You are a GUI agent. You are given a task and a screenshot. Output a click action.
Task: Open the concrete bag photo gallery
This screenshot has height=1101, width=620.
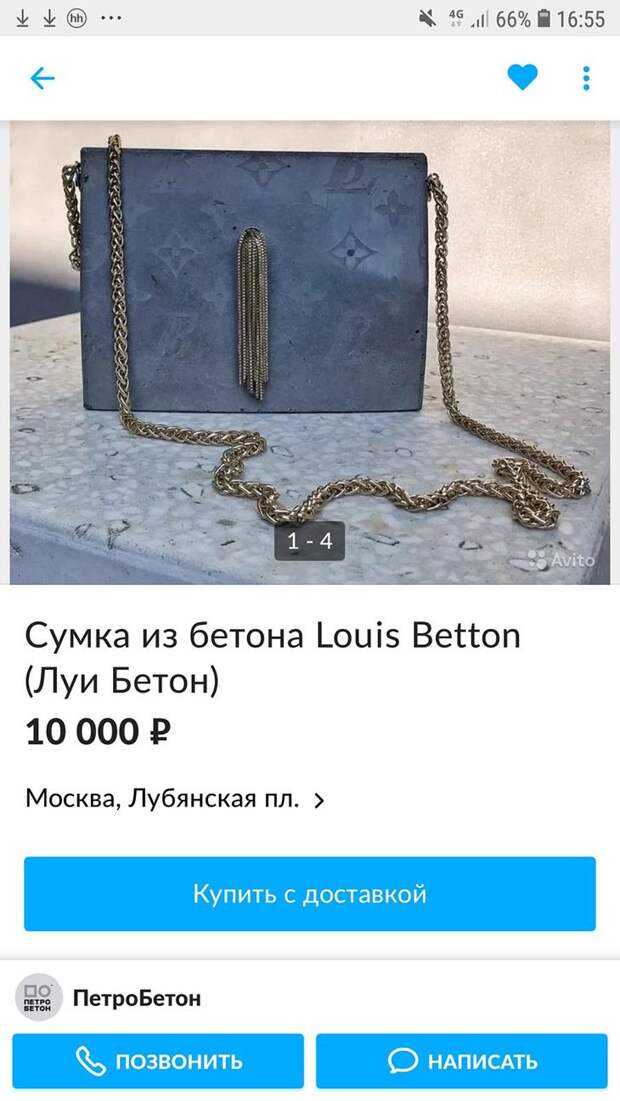point(310,352)
